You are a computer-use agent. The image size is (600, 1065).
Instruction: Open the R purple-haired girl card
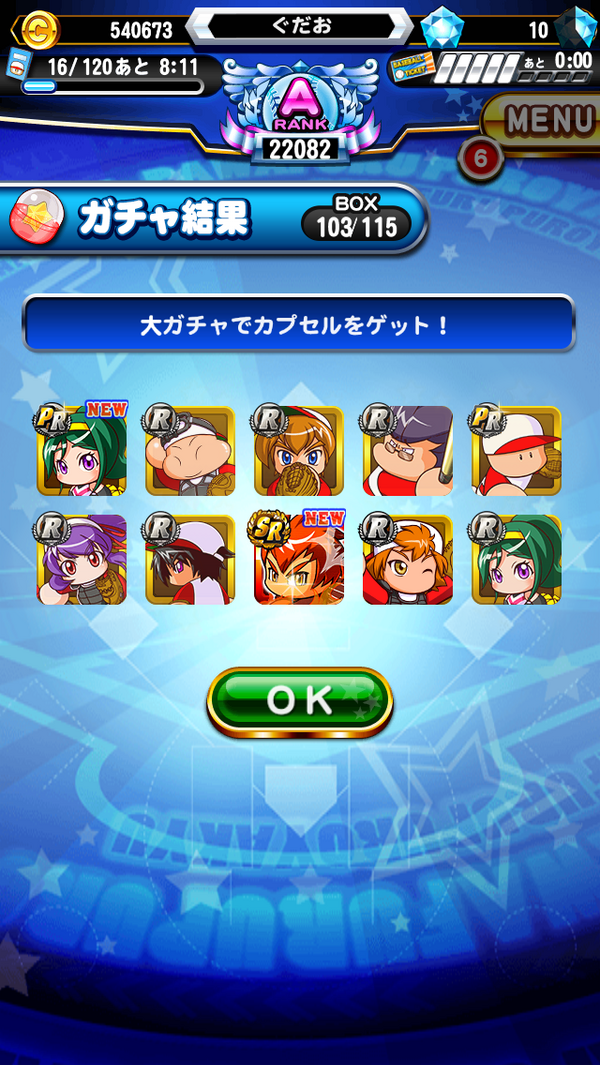point(81,560)
